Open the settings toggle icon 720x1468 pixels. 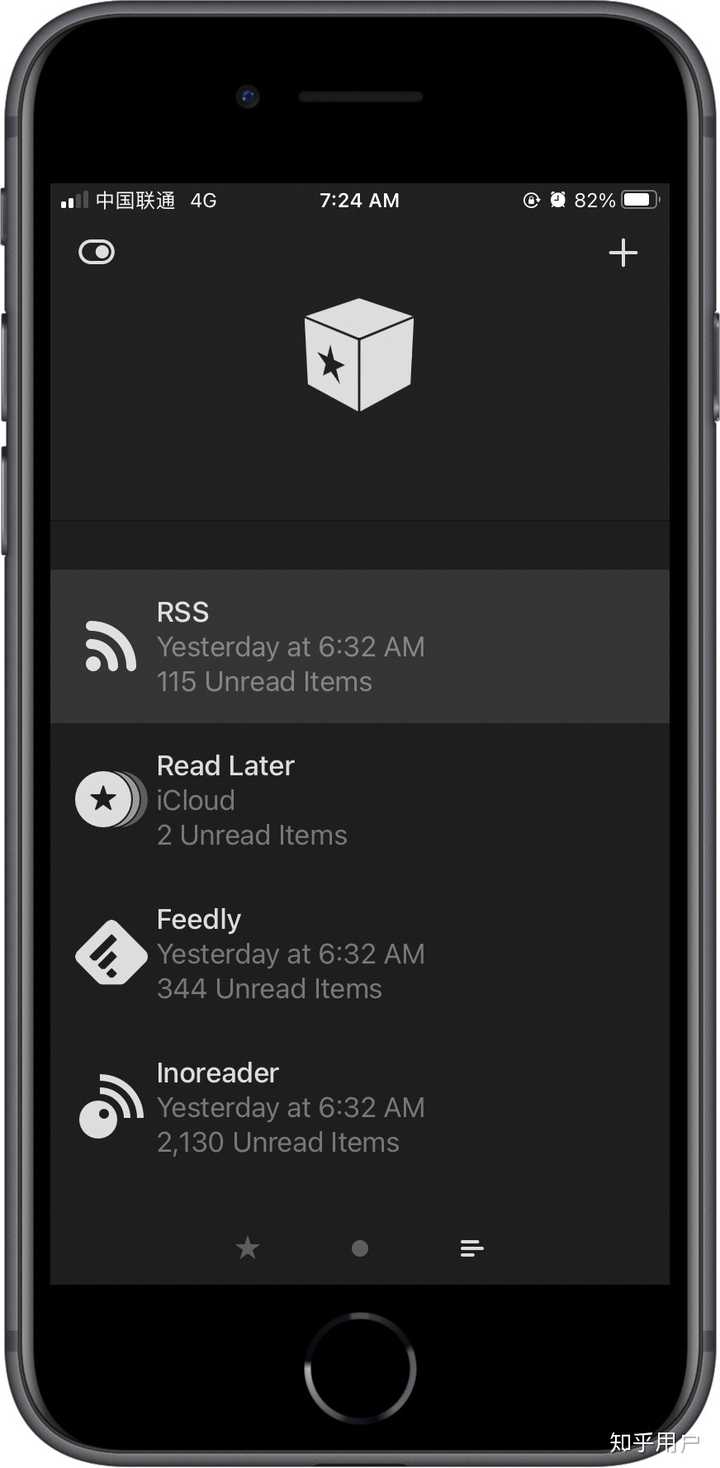(97, 252)
